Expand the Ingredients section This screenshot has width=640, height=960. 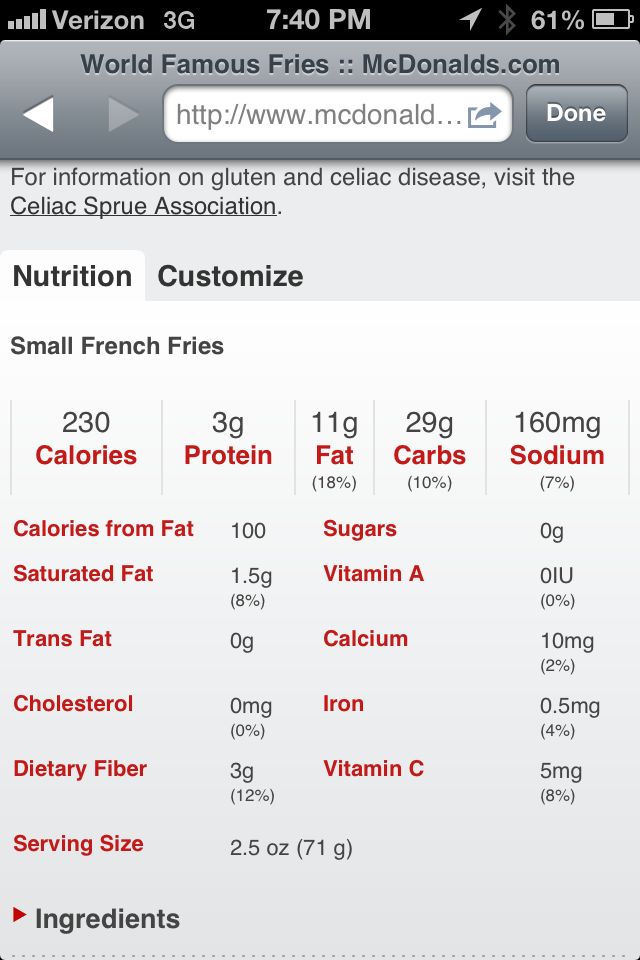click(x=97, y=918)
